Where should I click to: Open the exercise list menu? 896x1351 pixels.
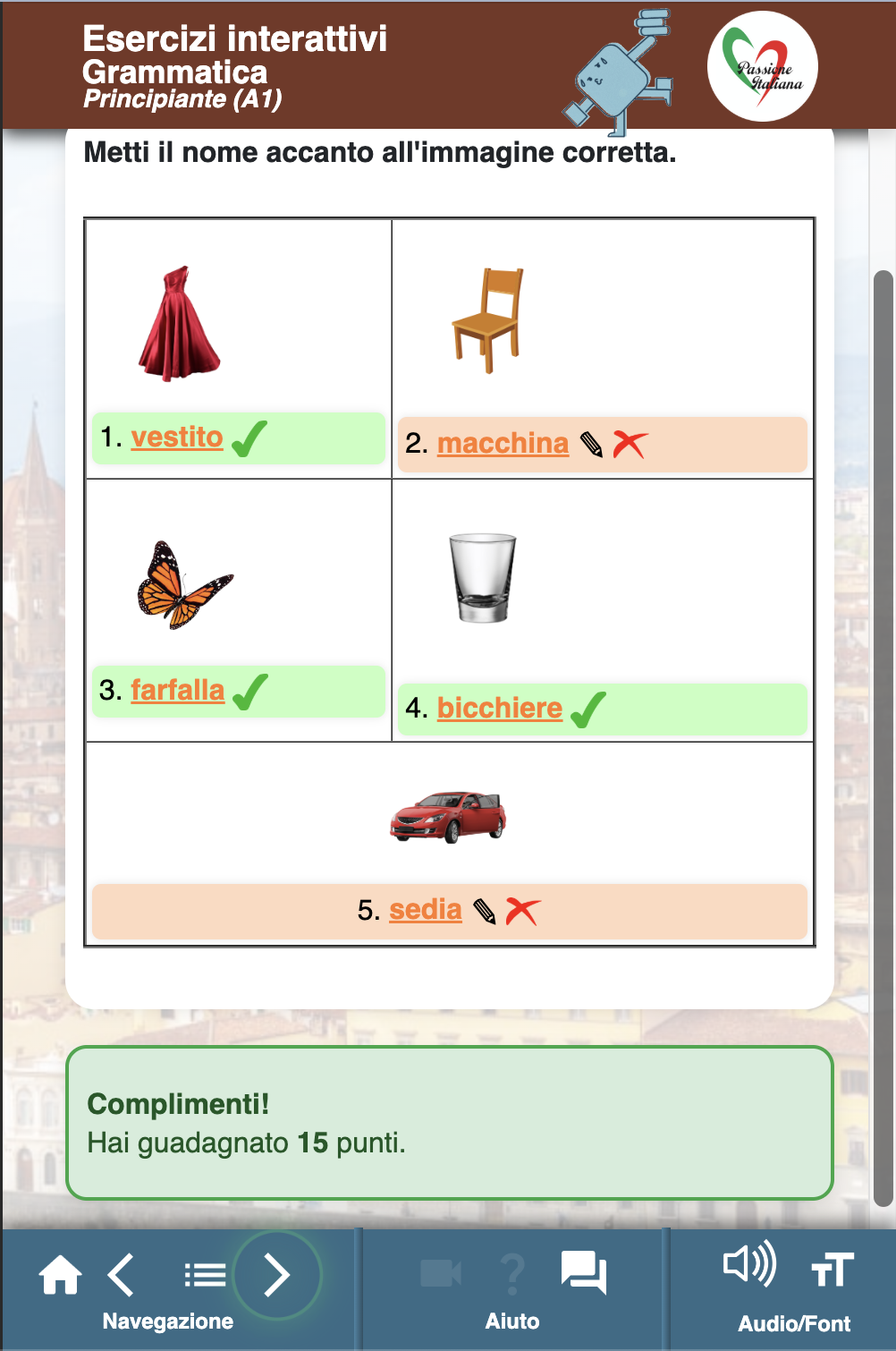pyautogui.click(x=205, y=1274)
